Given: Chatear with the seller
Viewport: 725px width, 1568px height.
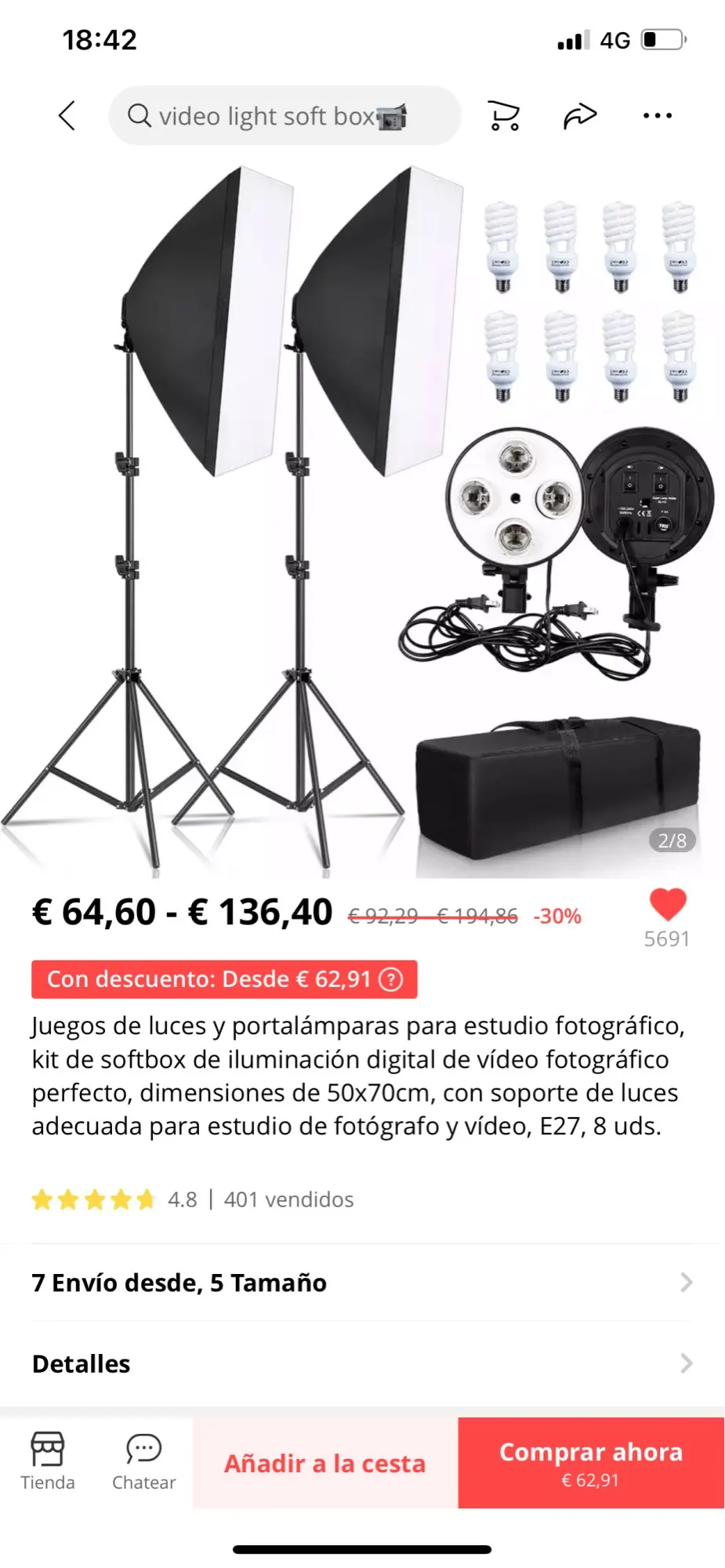Looking at the screenshot, I should click(144, 1461).
